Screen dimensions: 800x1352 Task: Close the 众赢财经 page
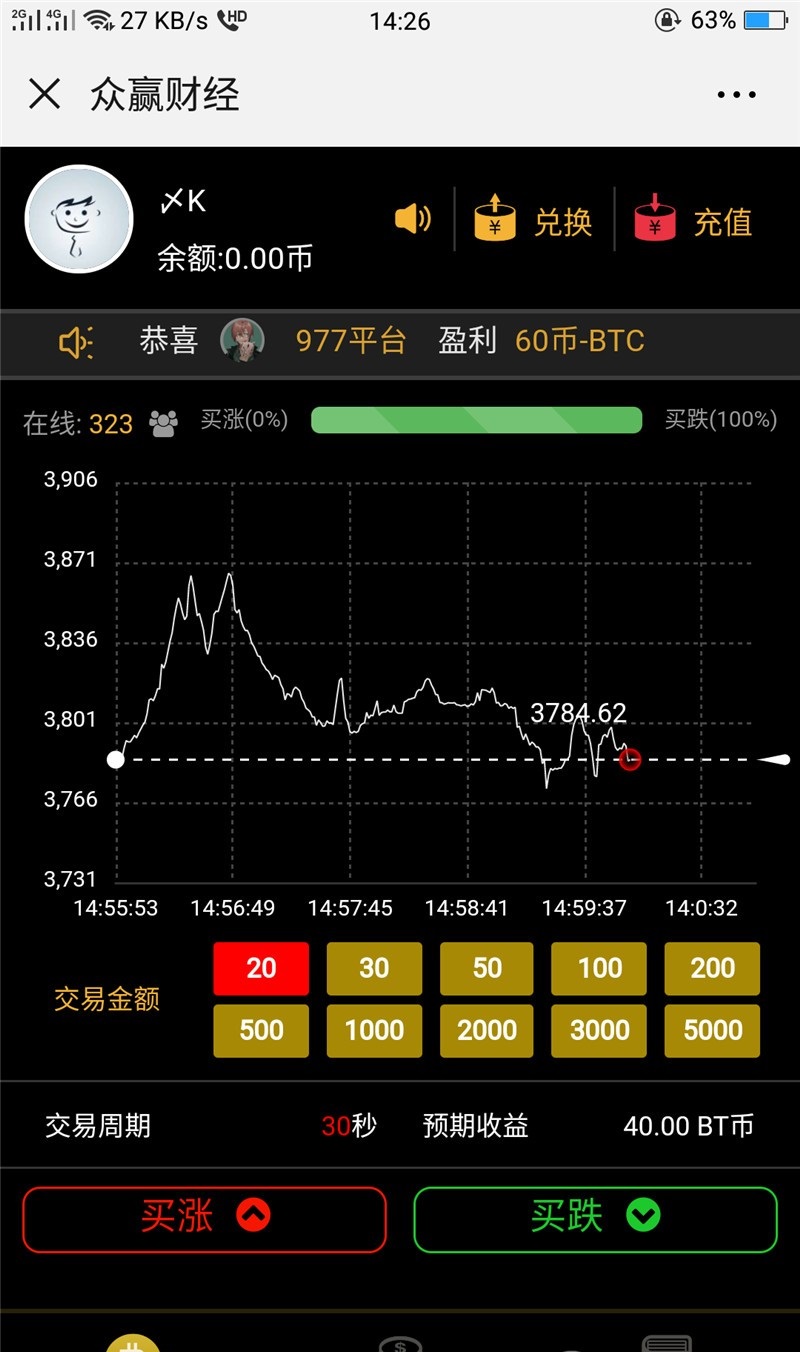click(45, 95)
